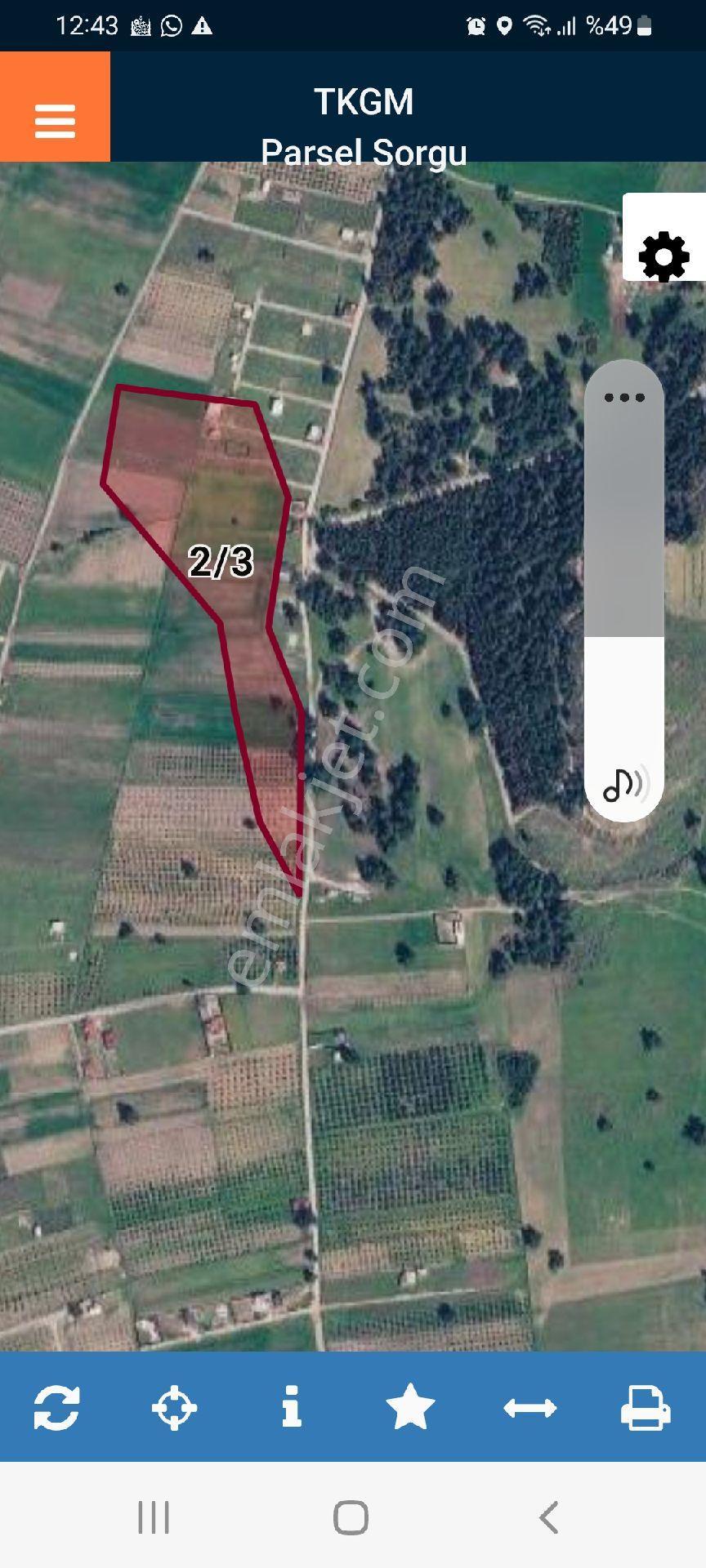706x1568 pixels.
Task: Go back using system back button
Action: [549, 1518]
